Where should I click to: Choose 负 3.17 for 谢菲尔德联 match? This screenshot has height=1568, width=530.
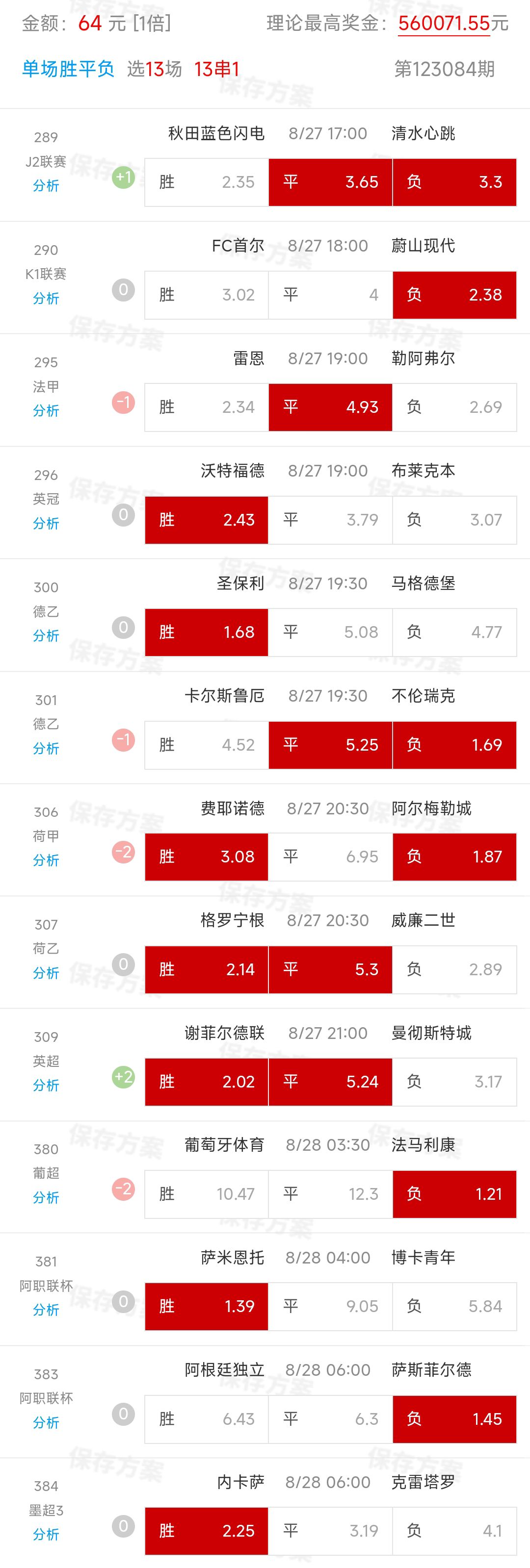pos(454,1082)
